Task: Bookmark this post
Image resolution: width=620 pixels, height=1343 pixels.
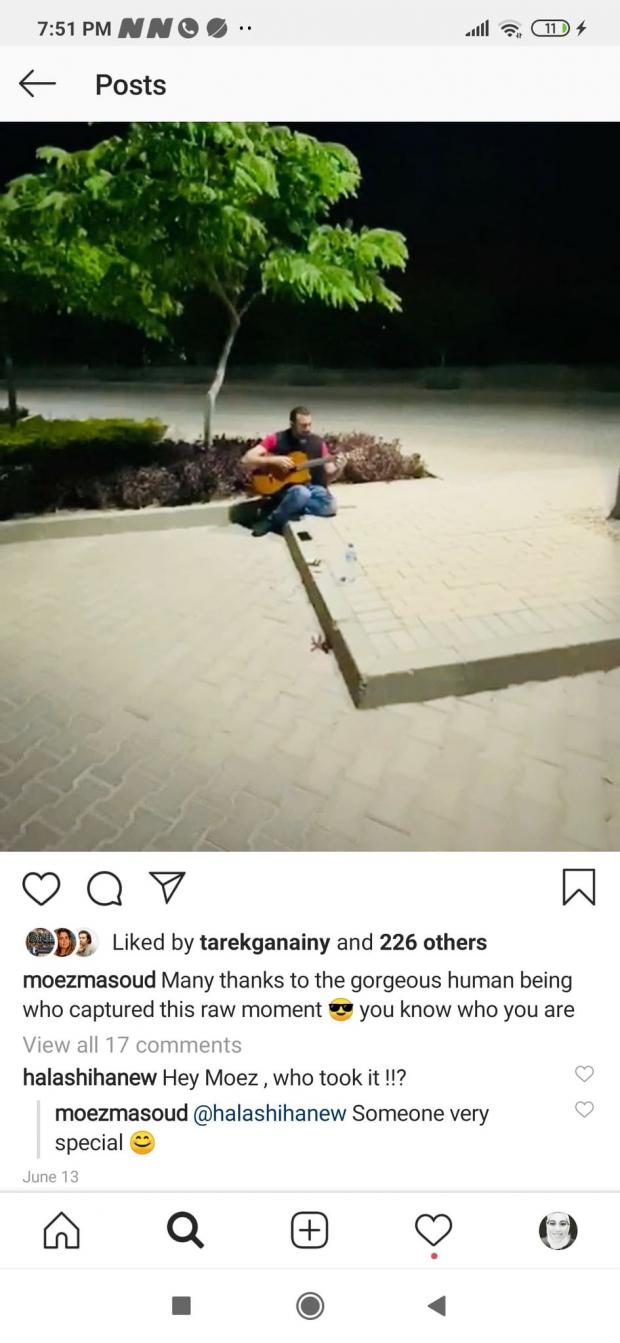Action: (578, 887)
